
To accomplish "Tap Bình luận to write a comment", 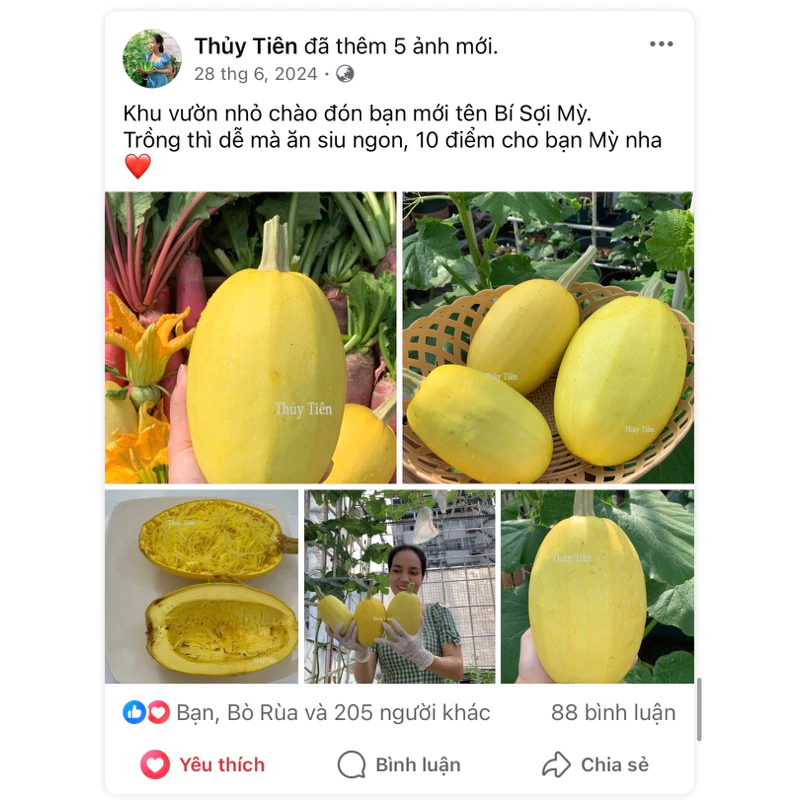I will 400,765.
